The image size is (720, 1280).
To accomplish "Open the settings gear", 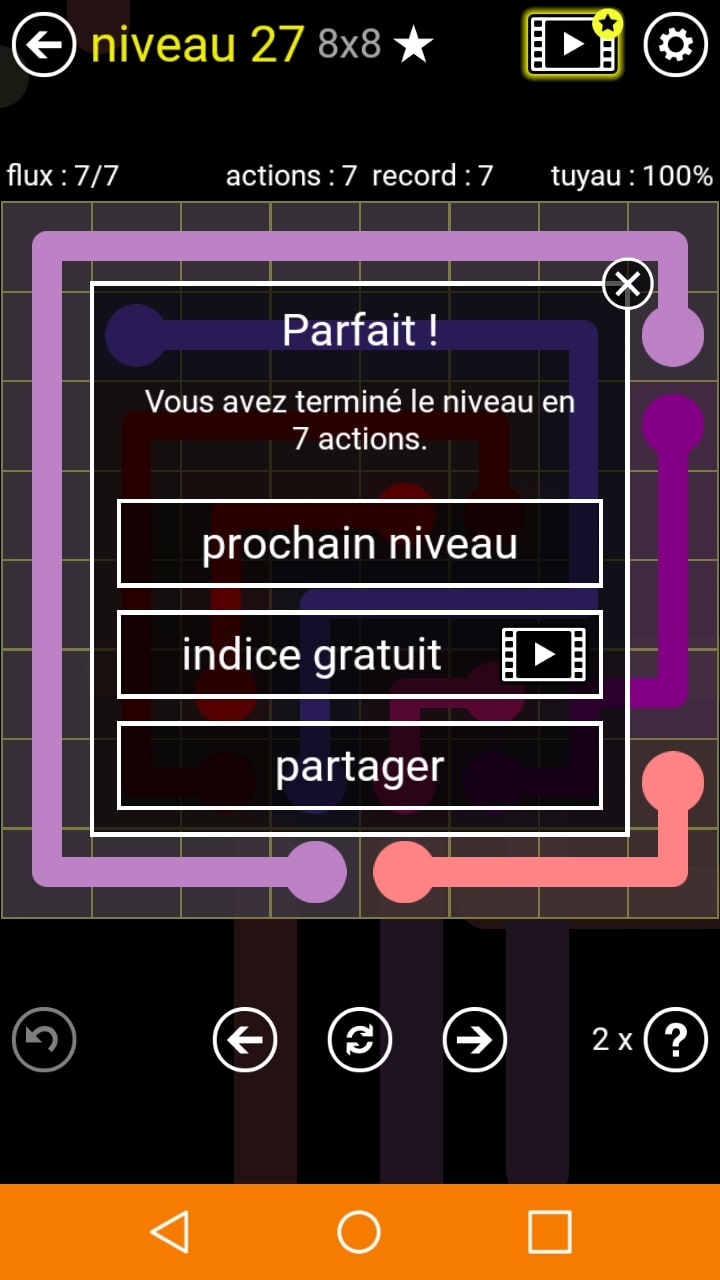I will tap(676, 45).
